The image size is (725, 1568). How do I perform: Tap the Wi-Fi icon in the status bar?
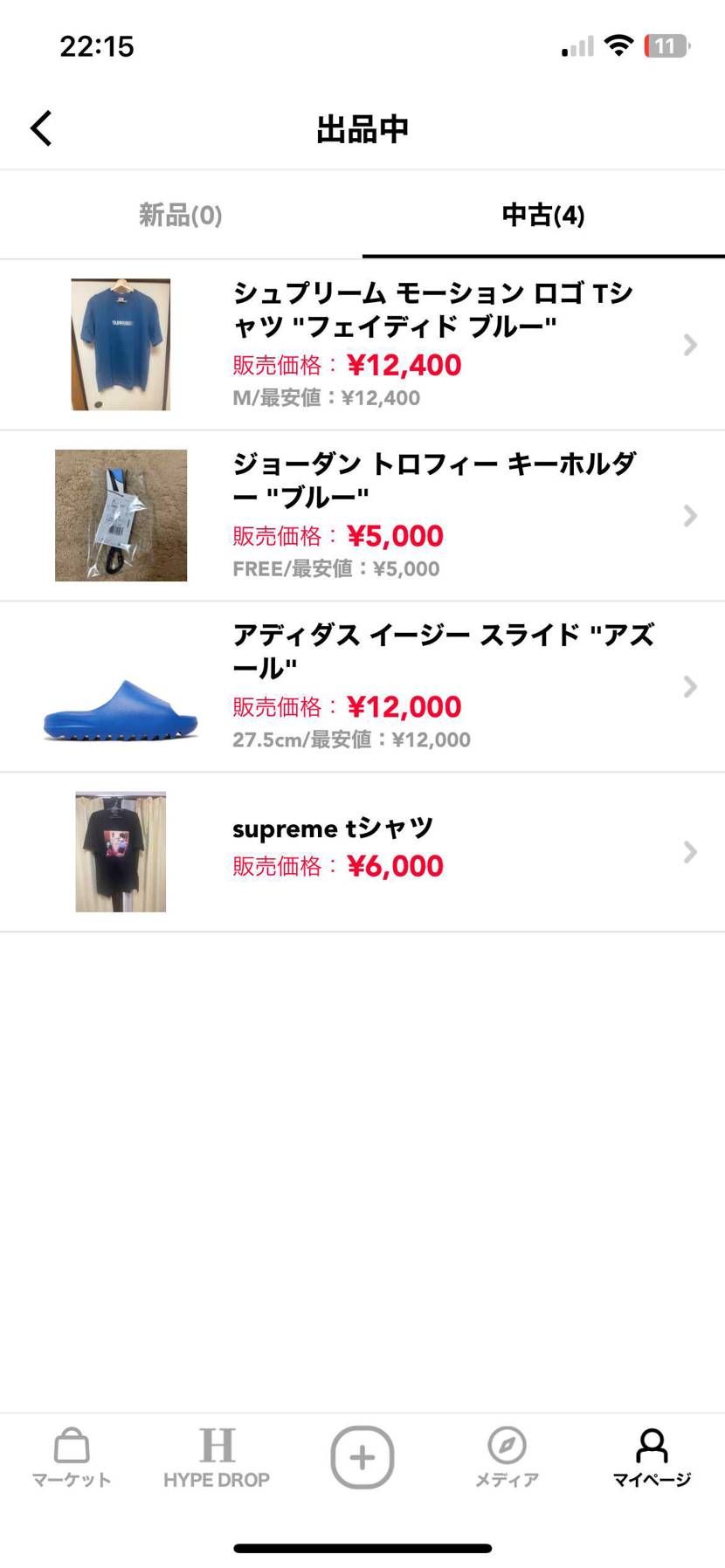point(619,45)
